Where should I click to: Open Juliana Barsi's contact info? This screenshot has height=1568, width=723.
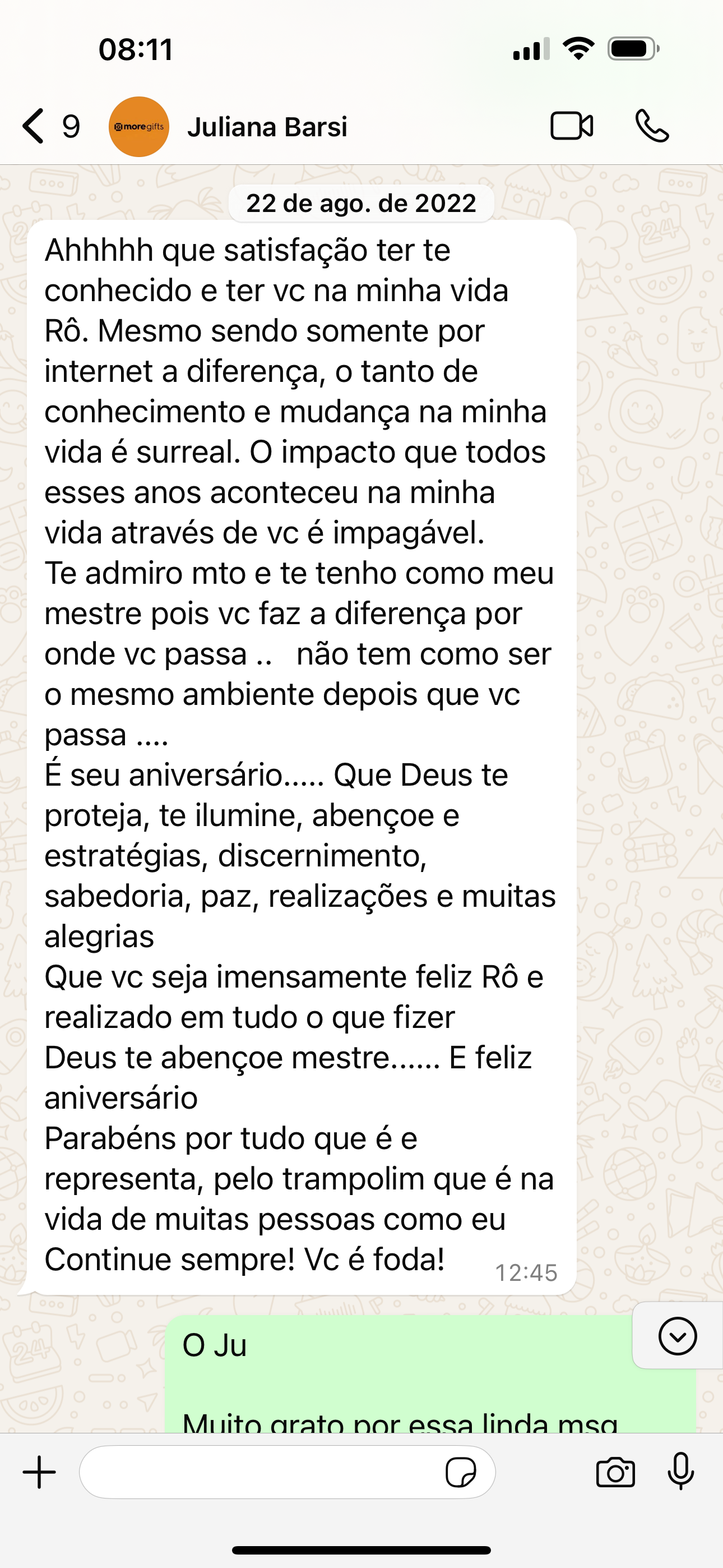click(x=267, y=127)
